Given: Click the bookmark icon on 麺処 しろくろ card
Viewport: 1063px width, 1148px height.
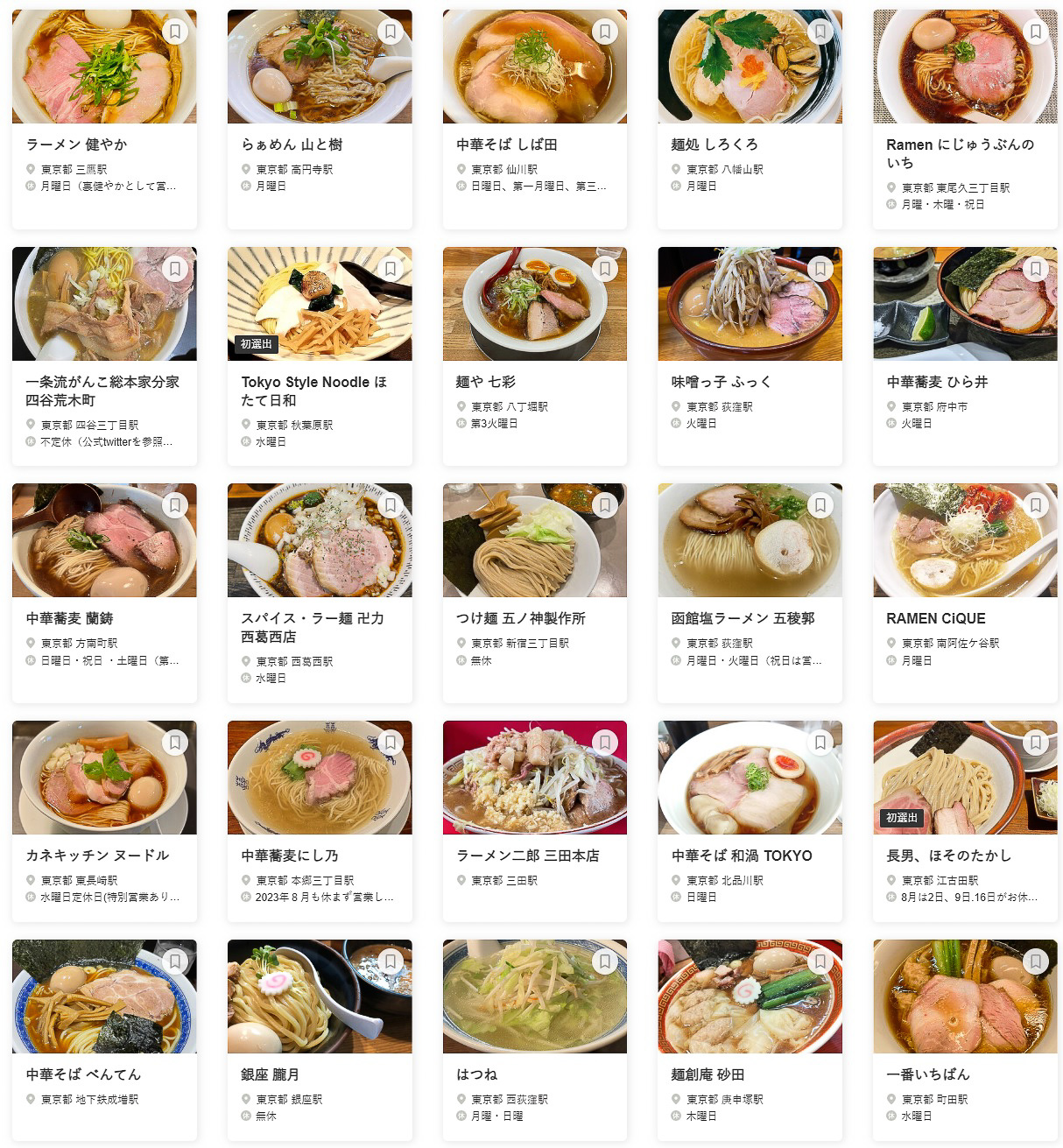Looking at the screenshot, I should (x=820, y=32).
